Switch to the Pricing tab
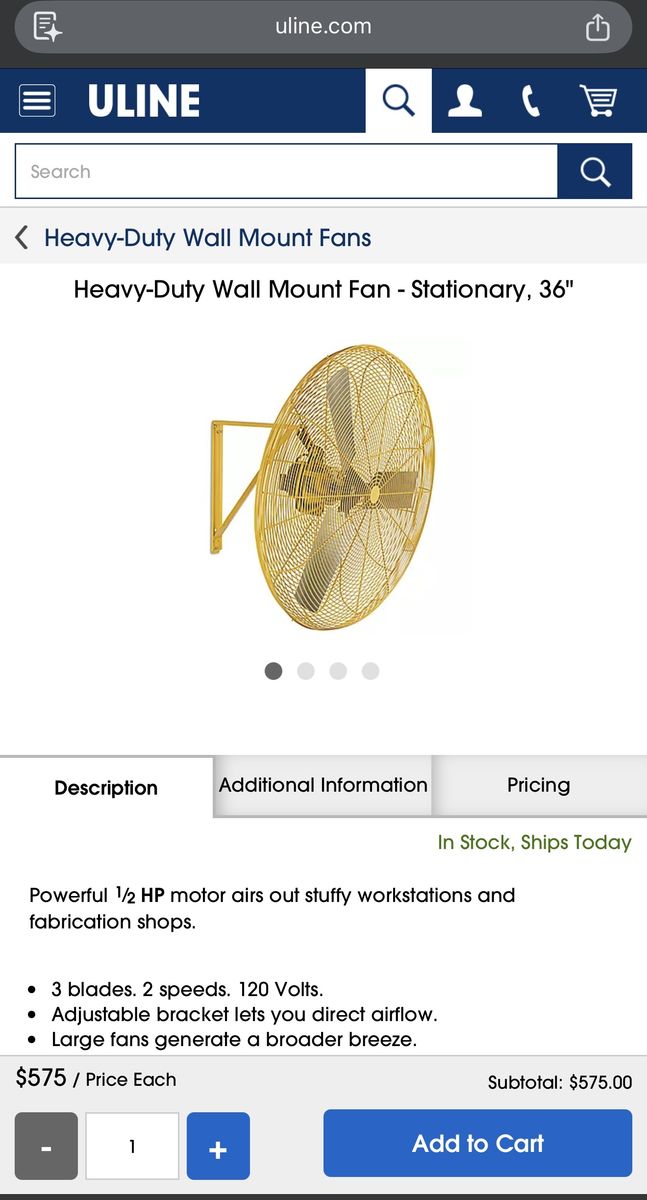This screenshot has width=647, height=1200. point(538,786)
